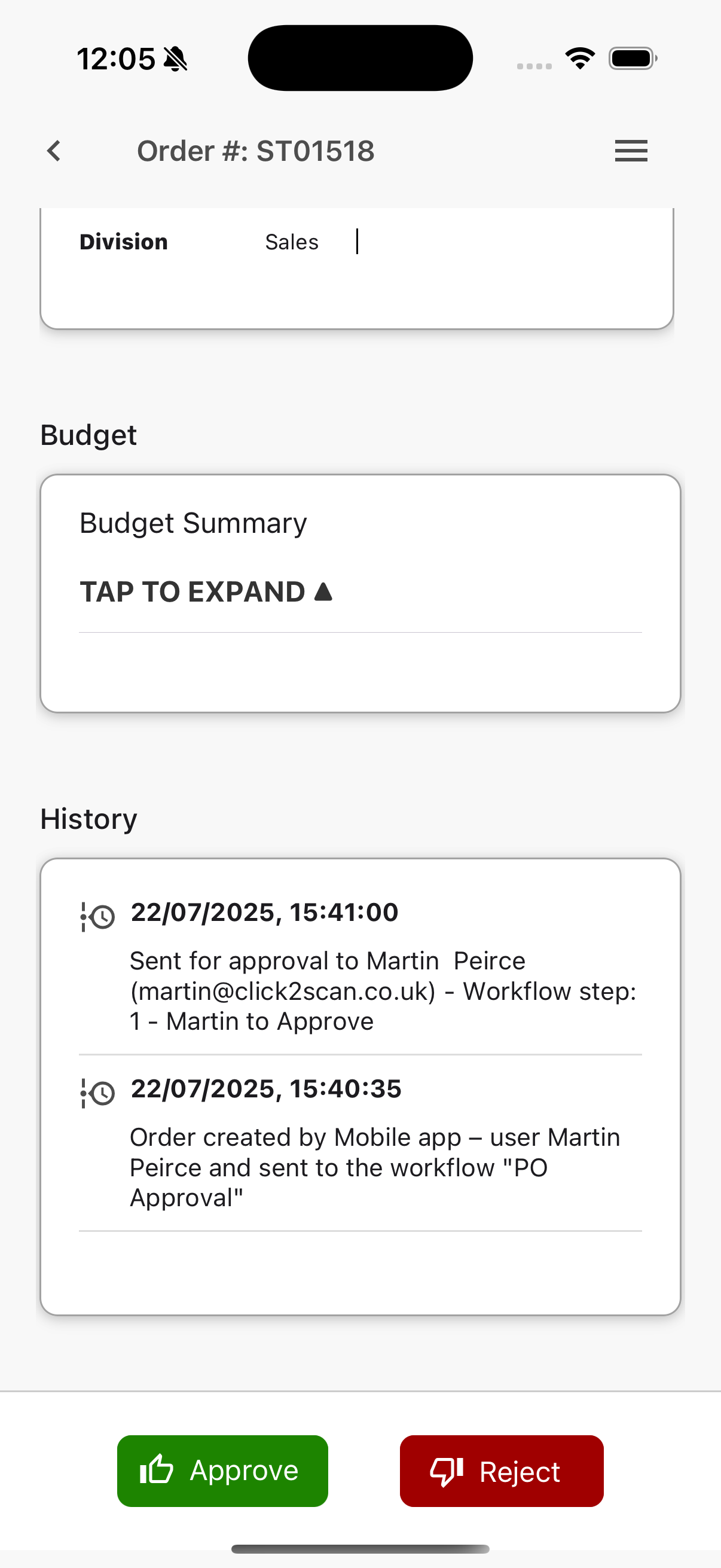Tap the thumbs-down icon inside the Reject button
721x1568 pixels.
446,1470
